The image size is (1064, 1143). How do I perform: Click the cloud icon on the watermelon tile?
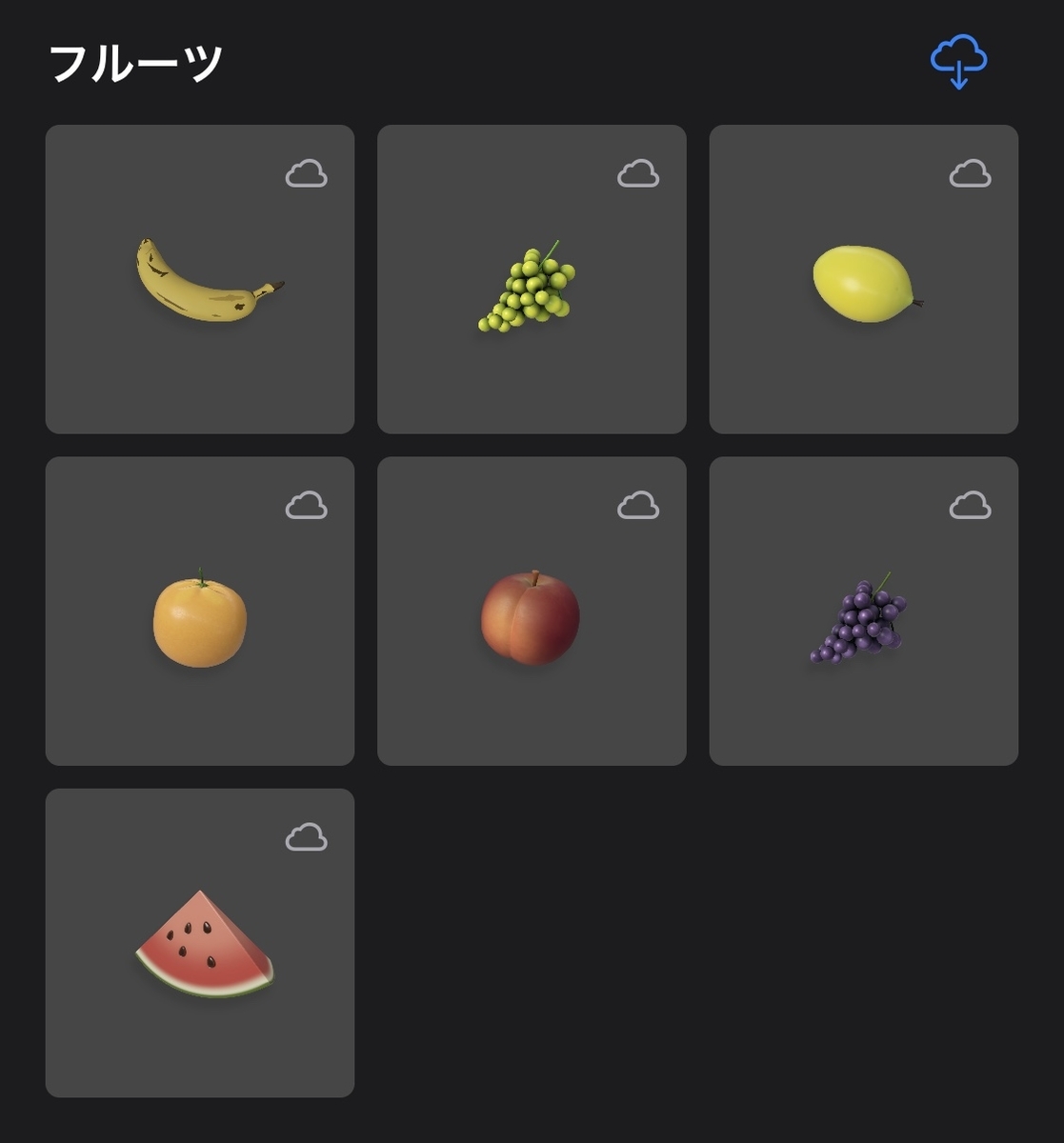pos(306,837)
